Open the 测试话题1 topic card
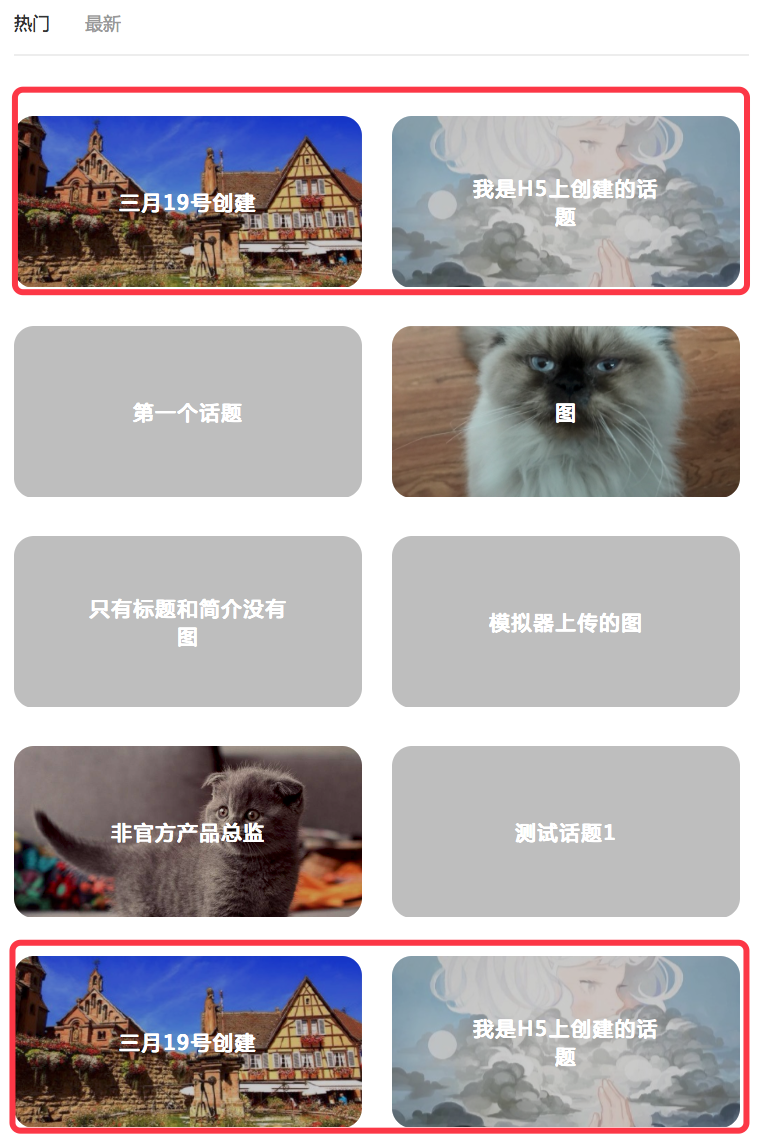758x1144 pixels. click(566, 831)
